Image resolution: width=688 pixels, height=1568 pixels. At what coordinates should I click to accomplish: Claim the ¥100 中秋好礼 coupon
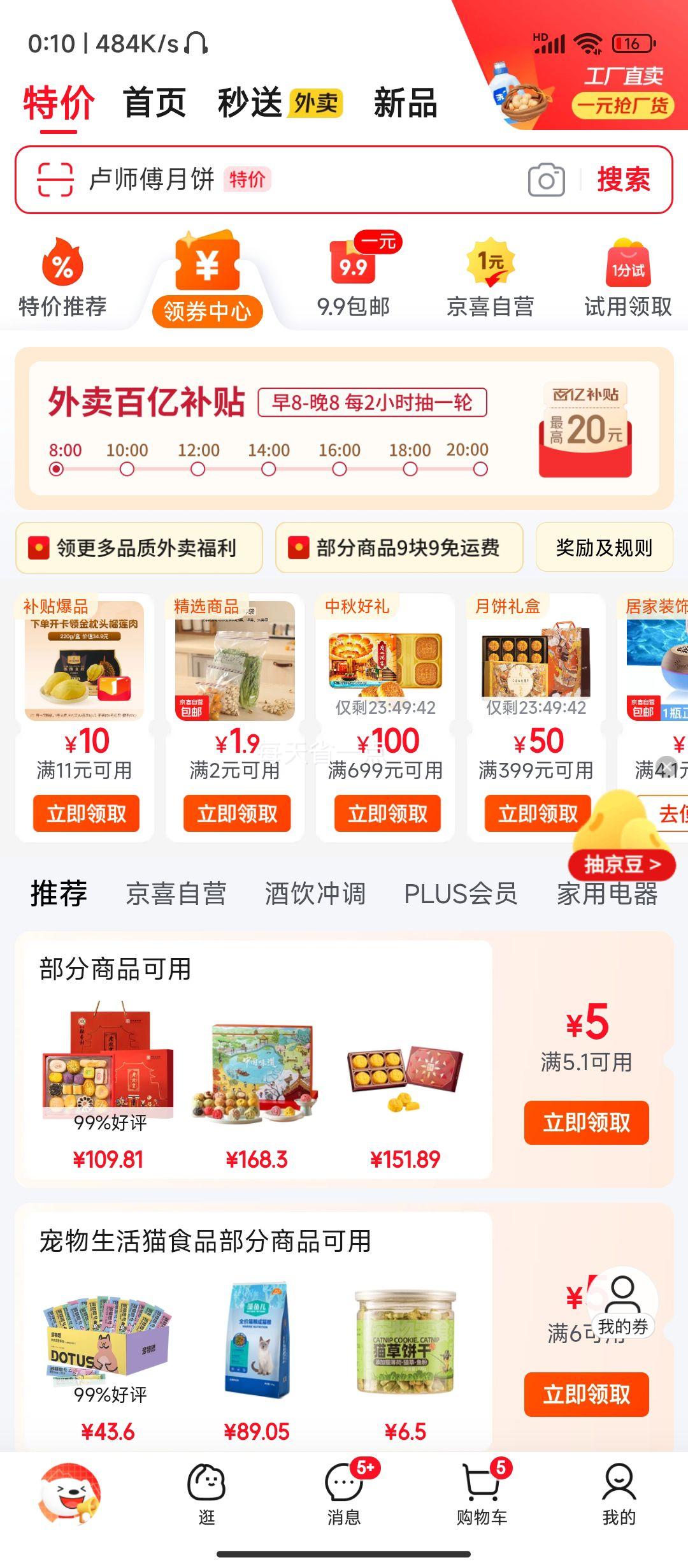click(x=387, y=813)
